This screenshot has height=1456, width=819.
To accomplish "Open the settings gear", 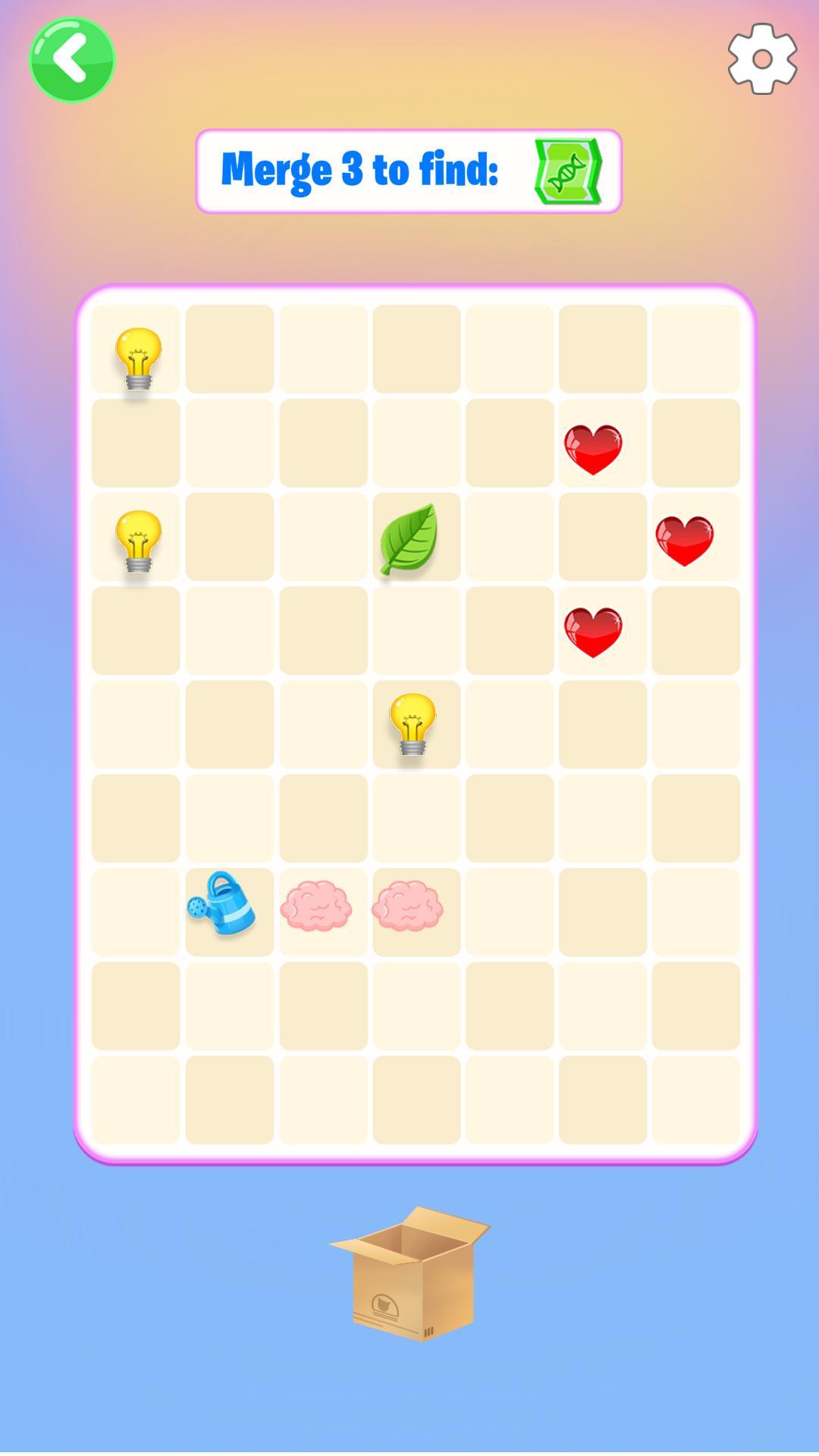I will (x=762, y=58).
